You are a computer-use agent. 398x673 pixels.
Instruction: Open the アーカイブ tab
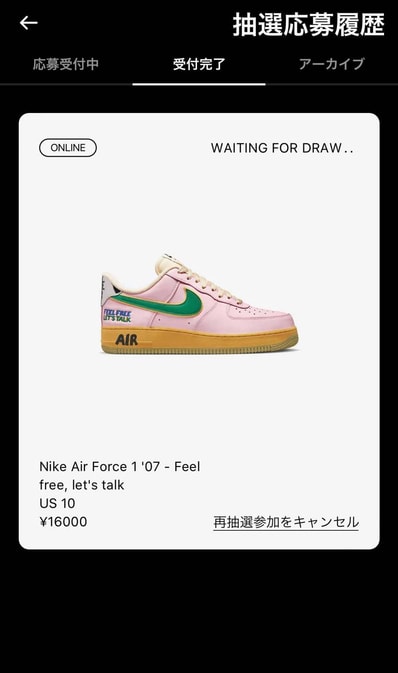(x=331, y=64)
